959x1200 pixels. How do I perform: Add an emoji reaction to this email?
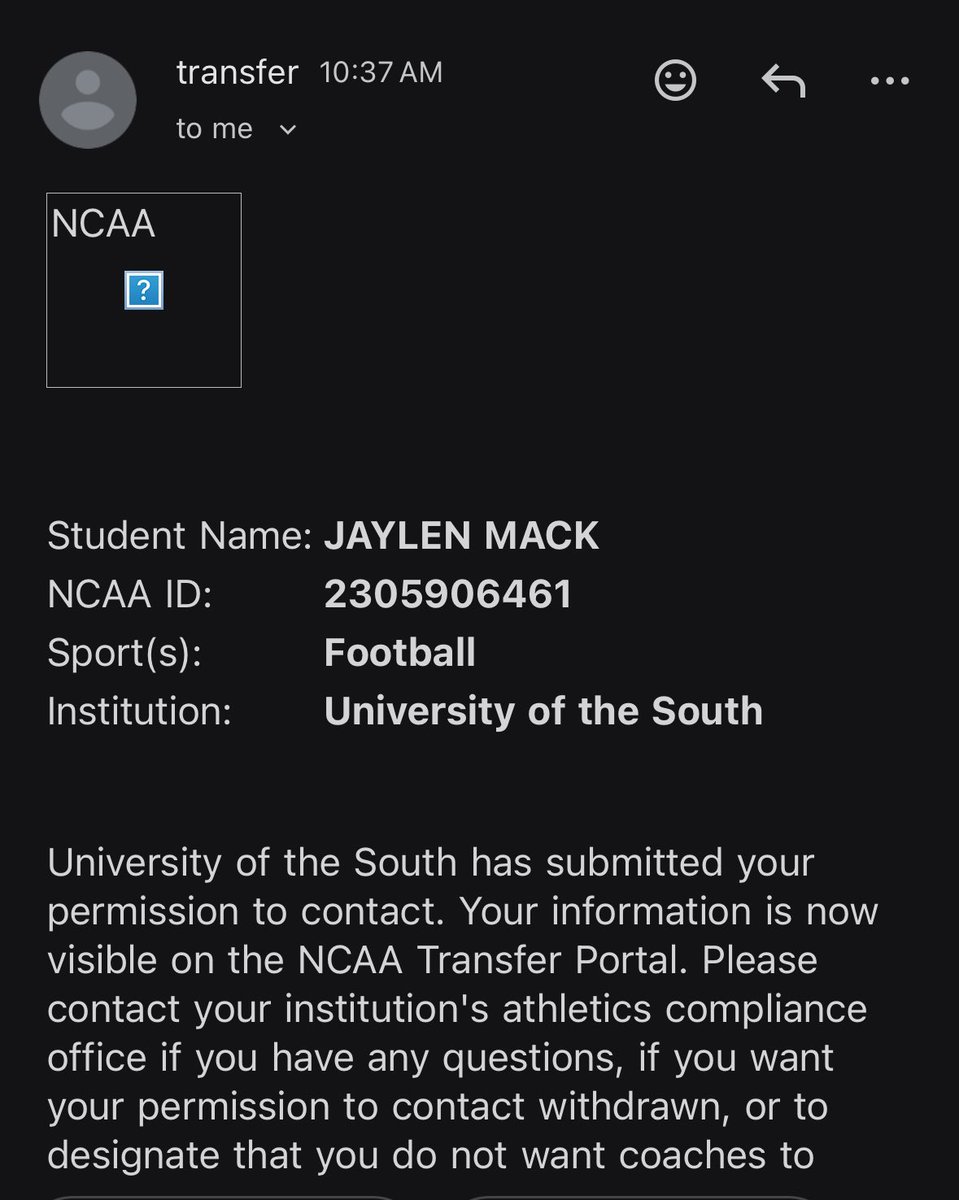click(x=675, y=81)
